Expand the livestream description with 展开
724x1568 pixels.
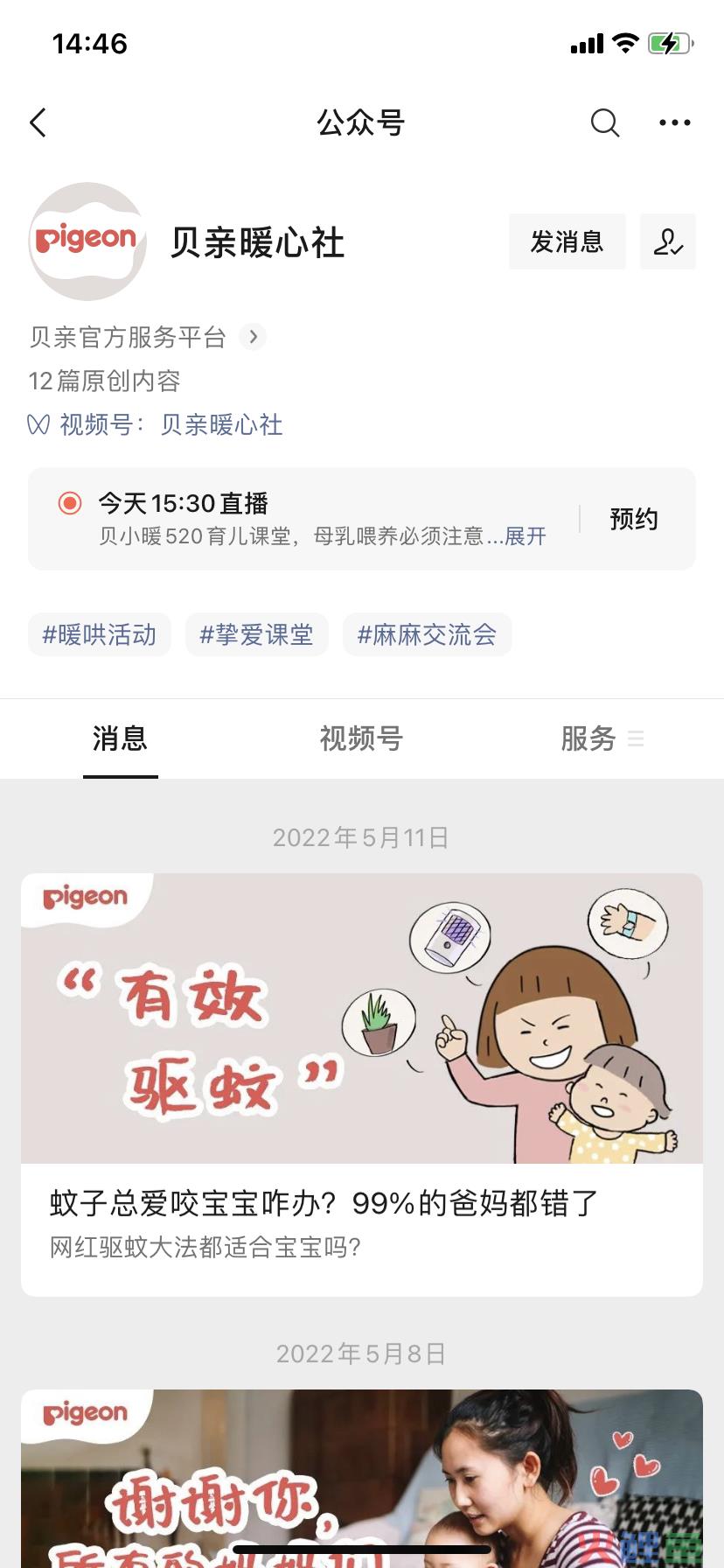(526, 536)
